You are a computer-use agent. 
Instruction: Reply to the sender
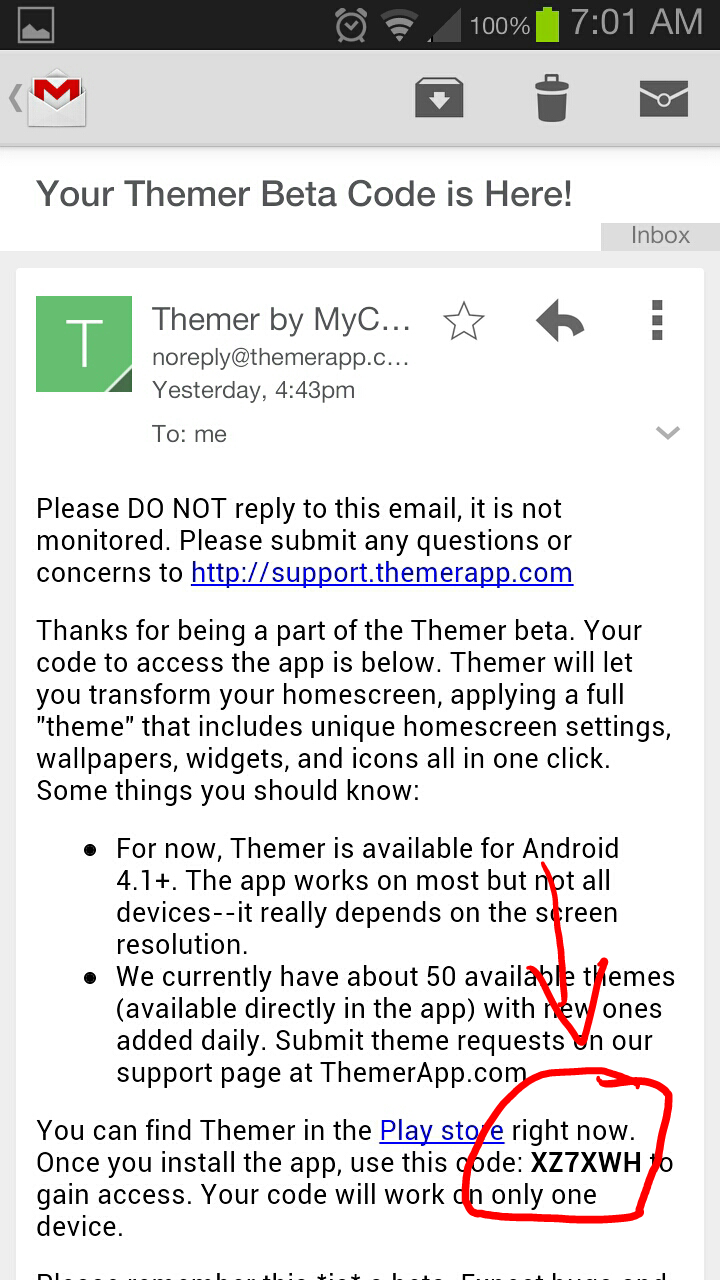click(560, 322)
